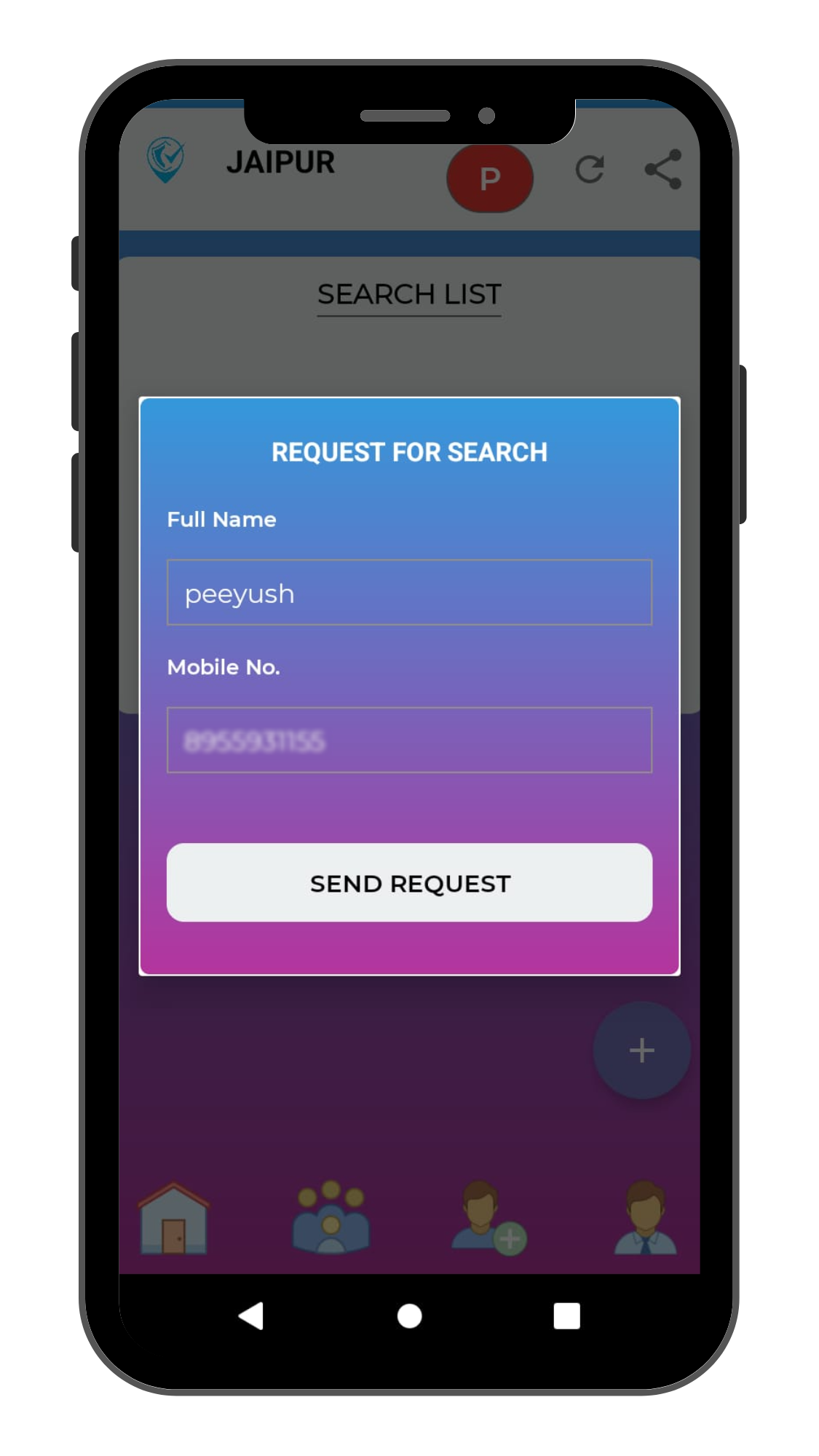Image resolution: width=819 pixels, height=1456 pixels.
Task: Go back using system back button
Action: (251, 1315)
